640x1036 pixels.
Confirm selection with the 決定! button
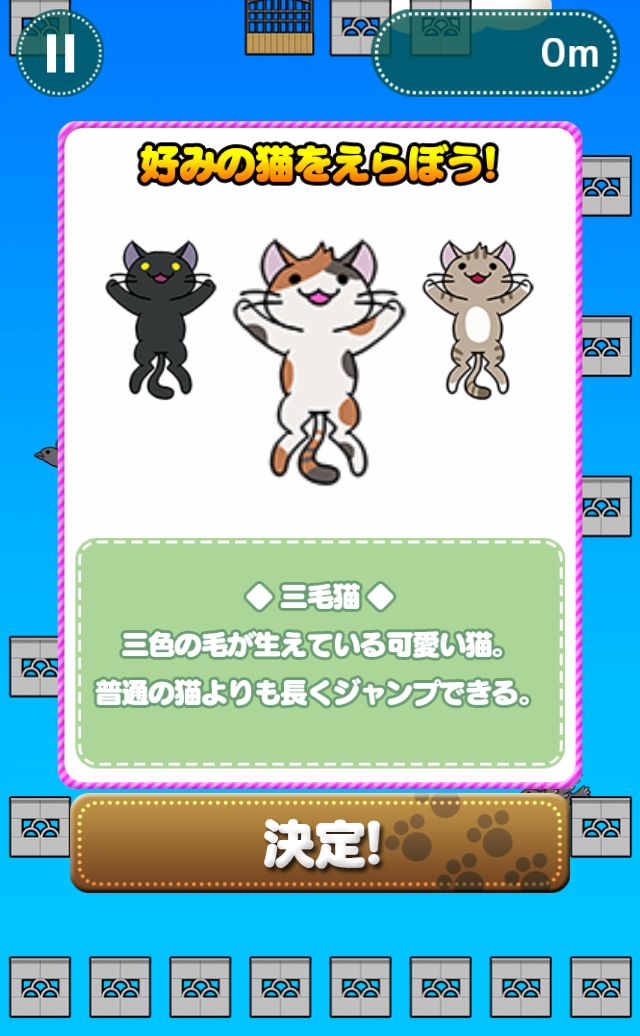[x=320, y=843]
